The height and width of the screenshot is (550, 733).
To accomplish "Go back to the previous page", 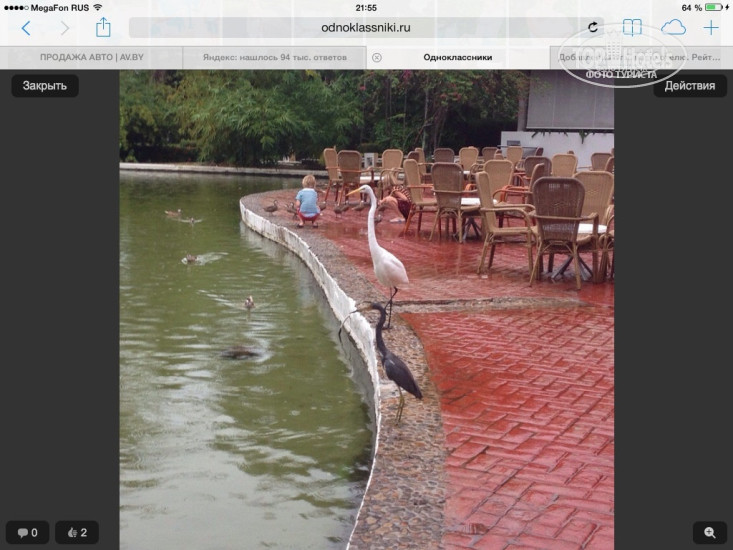I will (x=26, y=28).
